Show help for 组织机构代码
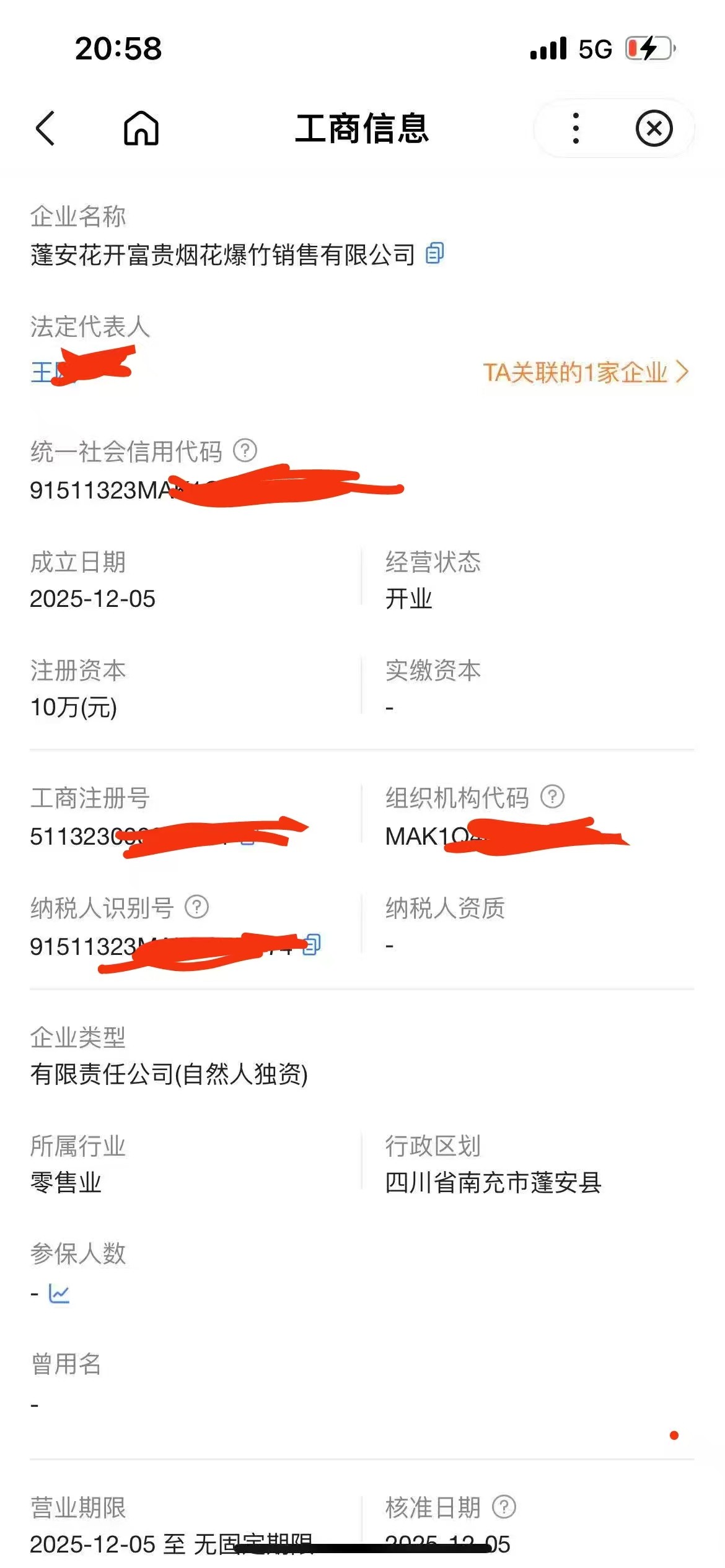Screen dimensions: 725x1568 click(552, 796)
